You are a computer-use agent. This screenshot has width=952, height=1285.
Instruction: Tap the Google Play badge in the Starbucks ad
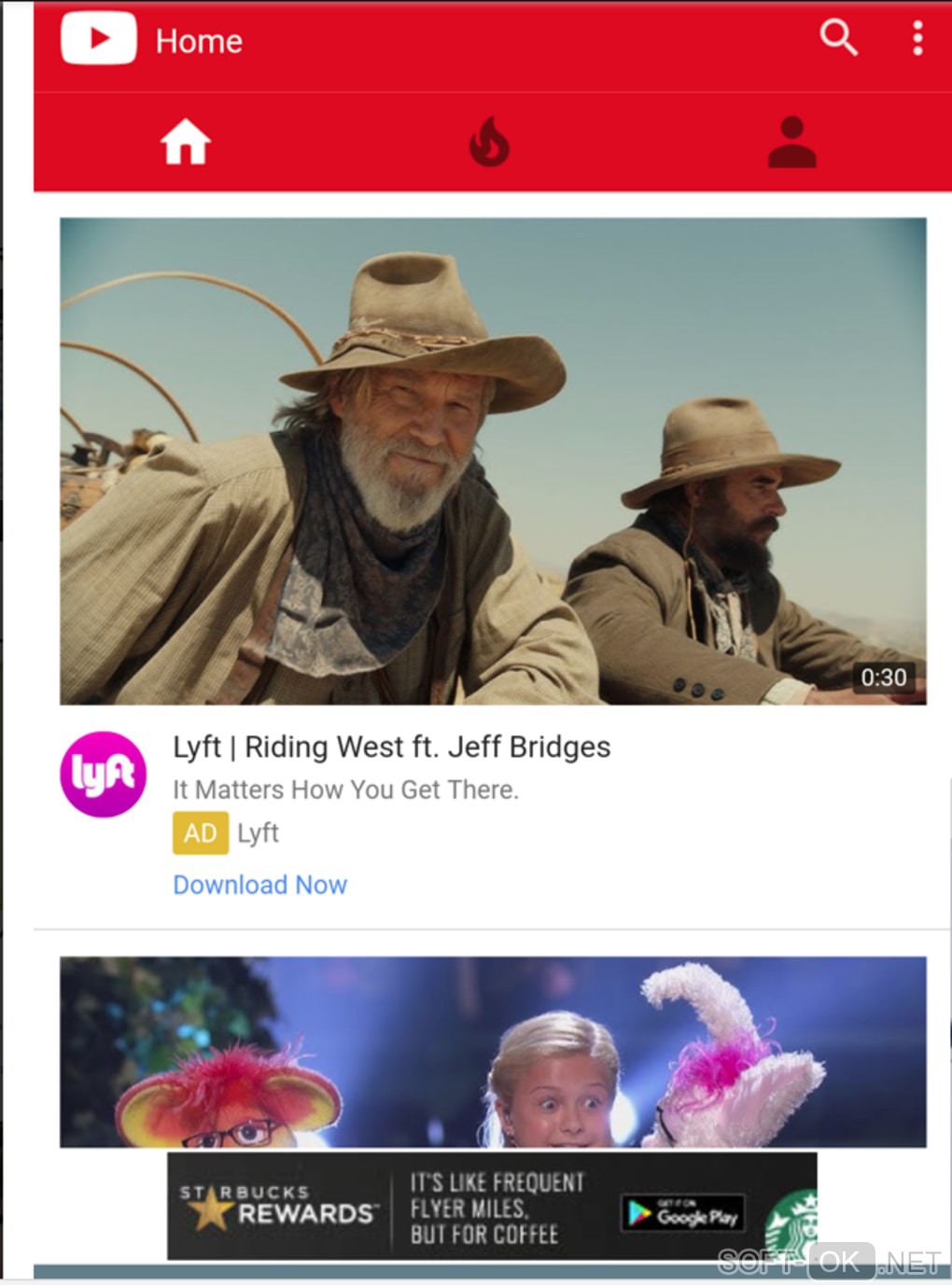click(x=683, y=1213)
